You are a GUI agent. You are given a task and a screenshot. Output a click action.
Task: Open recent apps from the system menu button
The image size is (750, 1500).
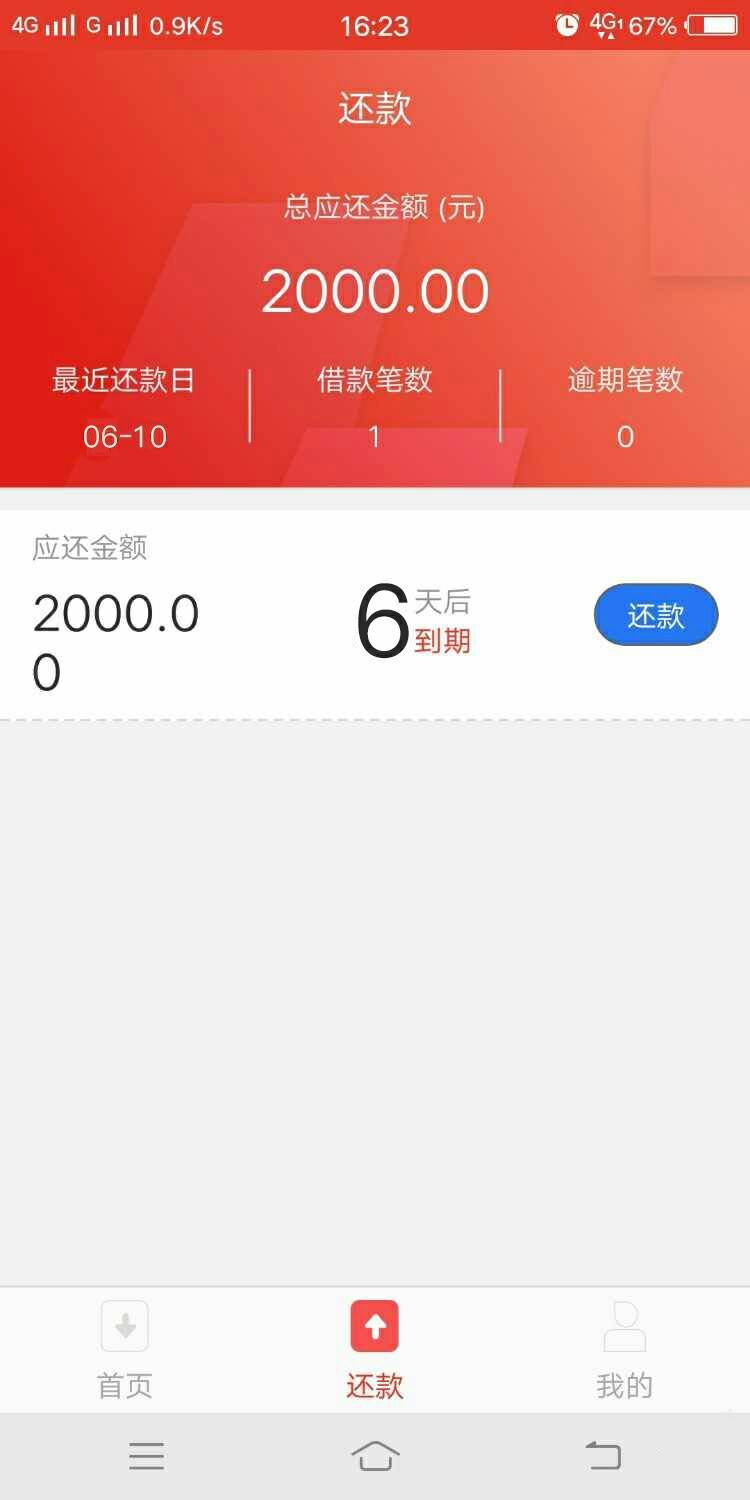(146, 1456)
